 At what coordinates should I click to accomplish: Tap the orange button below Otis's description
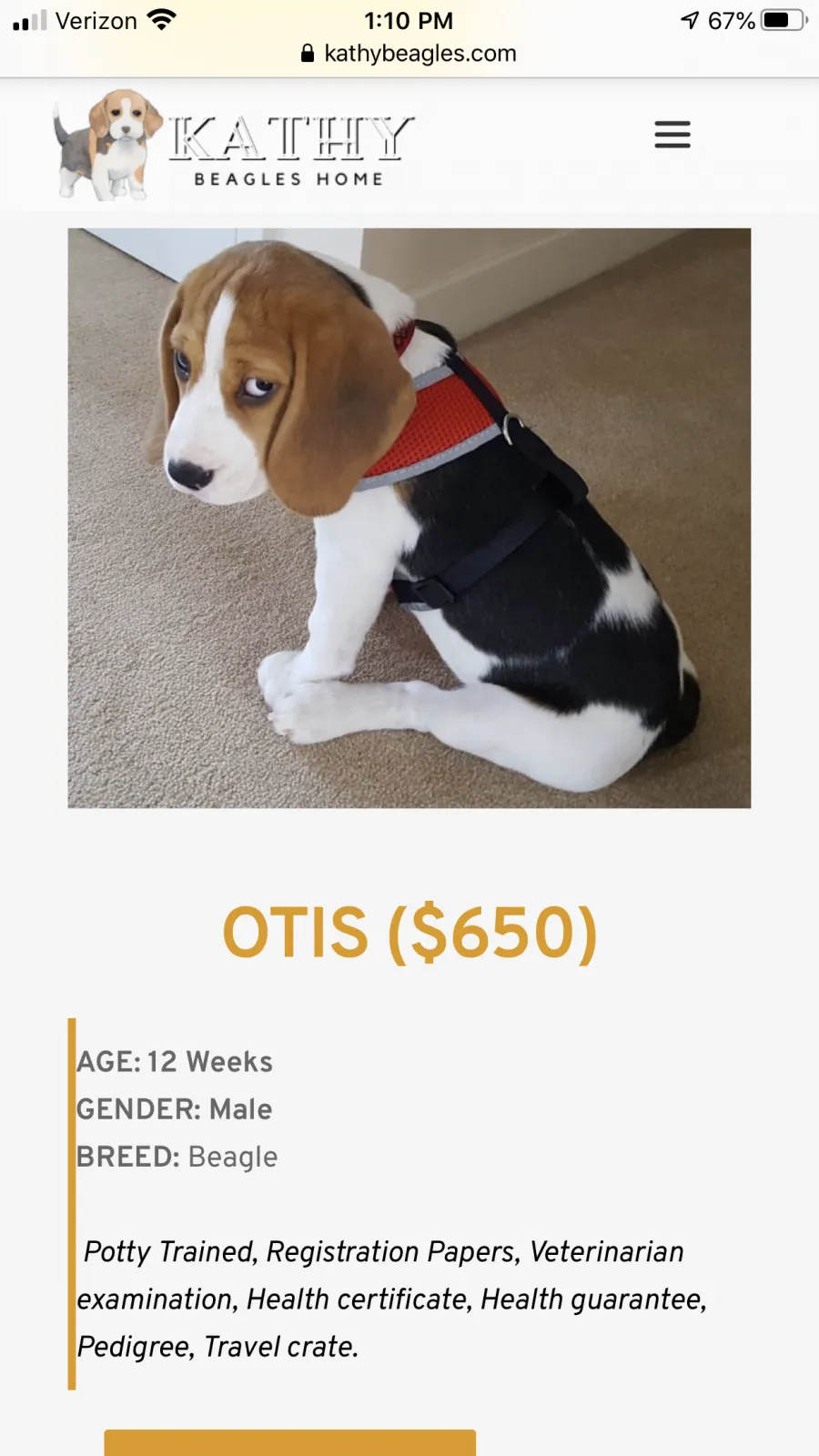click(x=289, y=1442)
